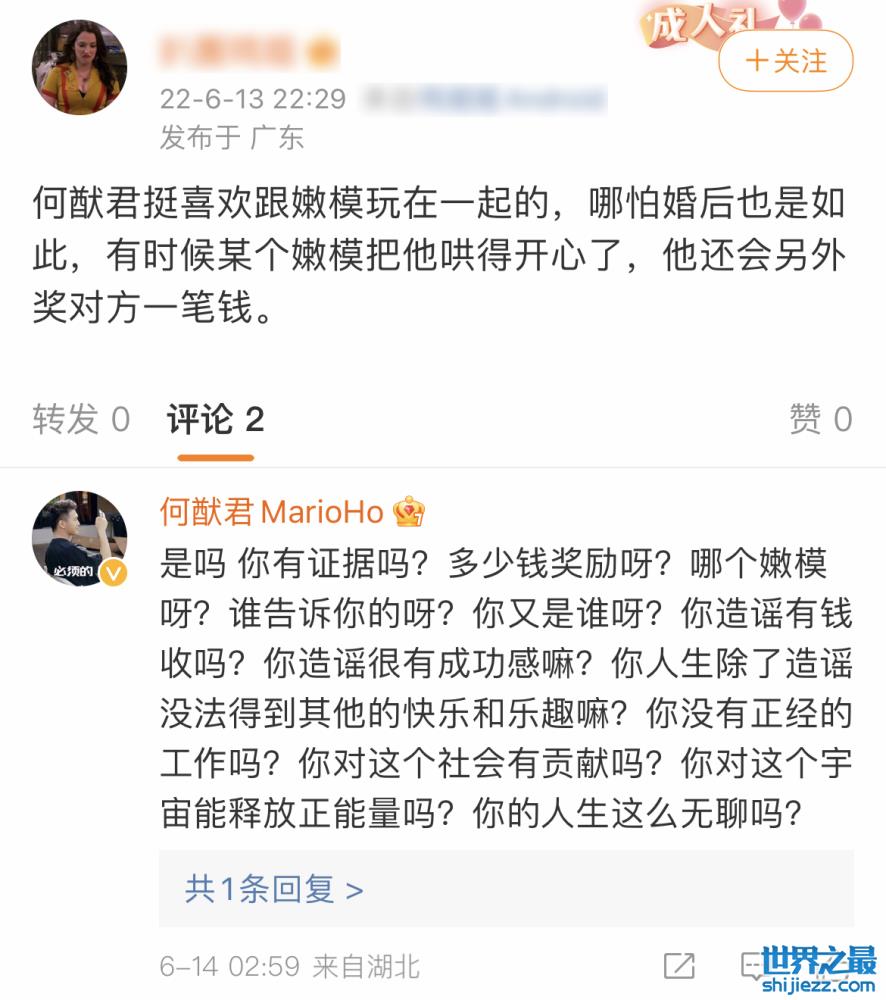Follow the poster with +关注 button
The width and height of the screenshot is (886, 1000).
785,61
